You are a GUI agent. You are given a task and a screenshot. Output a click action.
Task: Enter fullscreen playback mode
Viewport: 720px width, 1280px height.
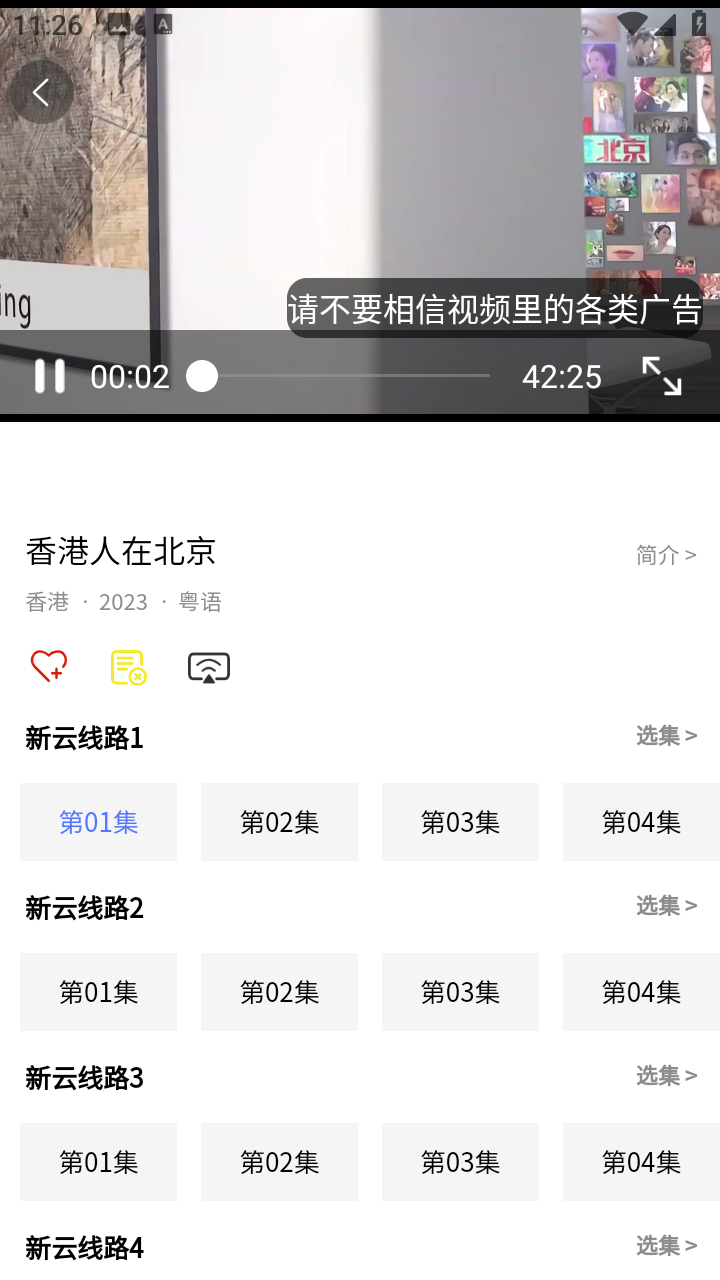point(663,375)
